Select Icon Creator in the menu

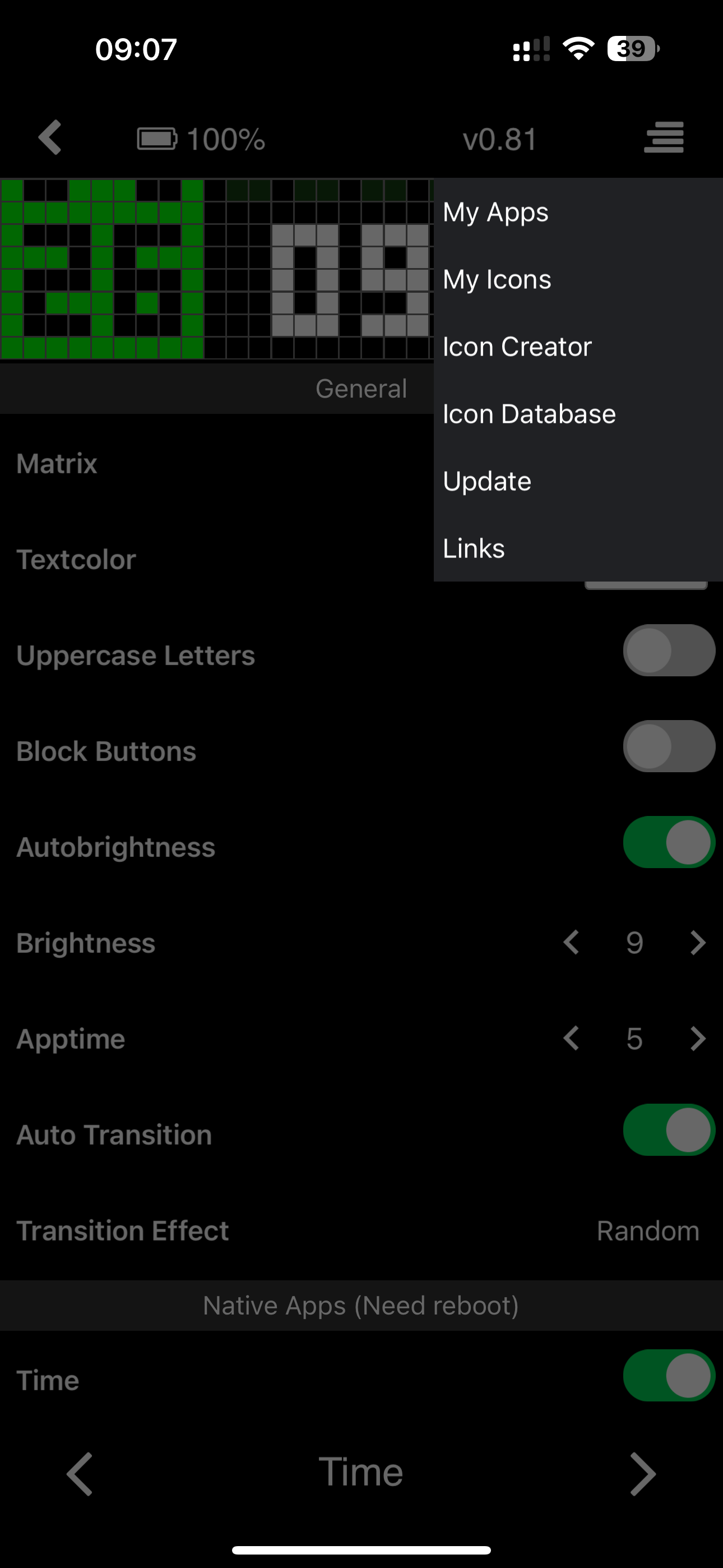pos(517,347)
